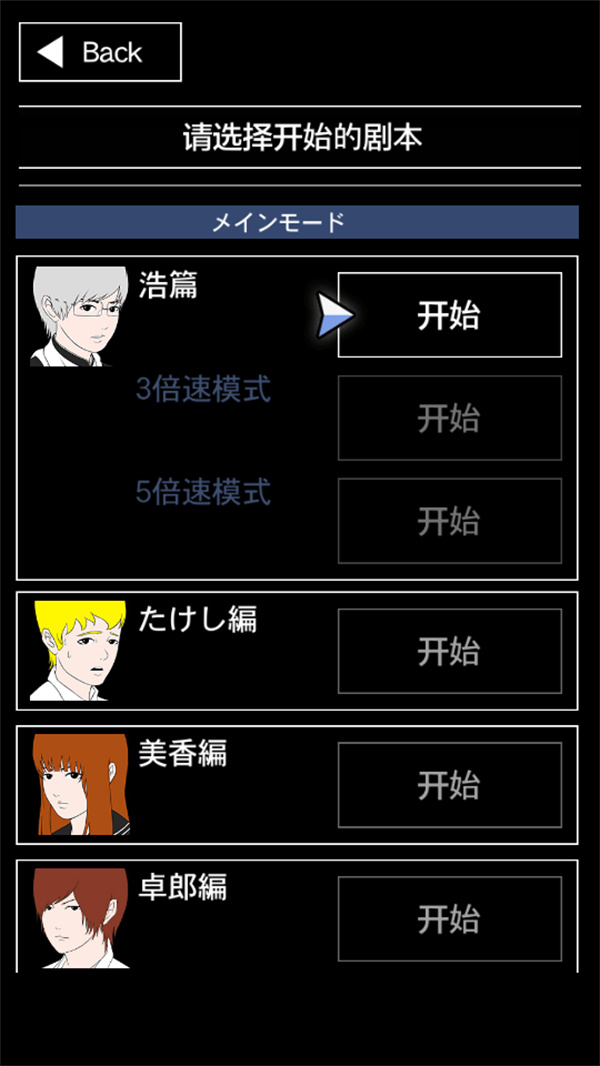600x1066 pixels.
Task: Go back using the Back button
Action: (x=100, y=52)
